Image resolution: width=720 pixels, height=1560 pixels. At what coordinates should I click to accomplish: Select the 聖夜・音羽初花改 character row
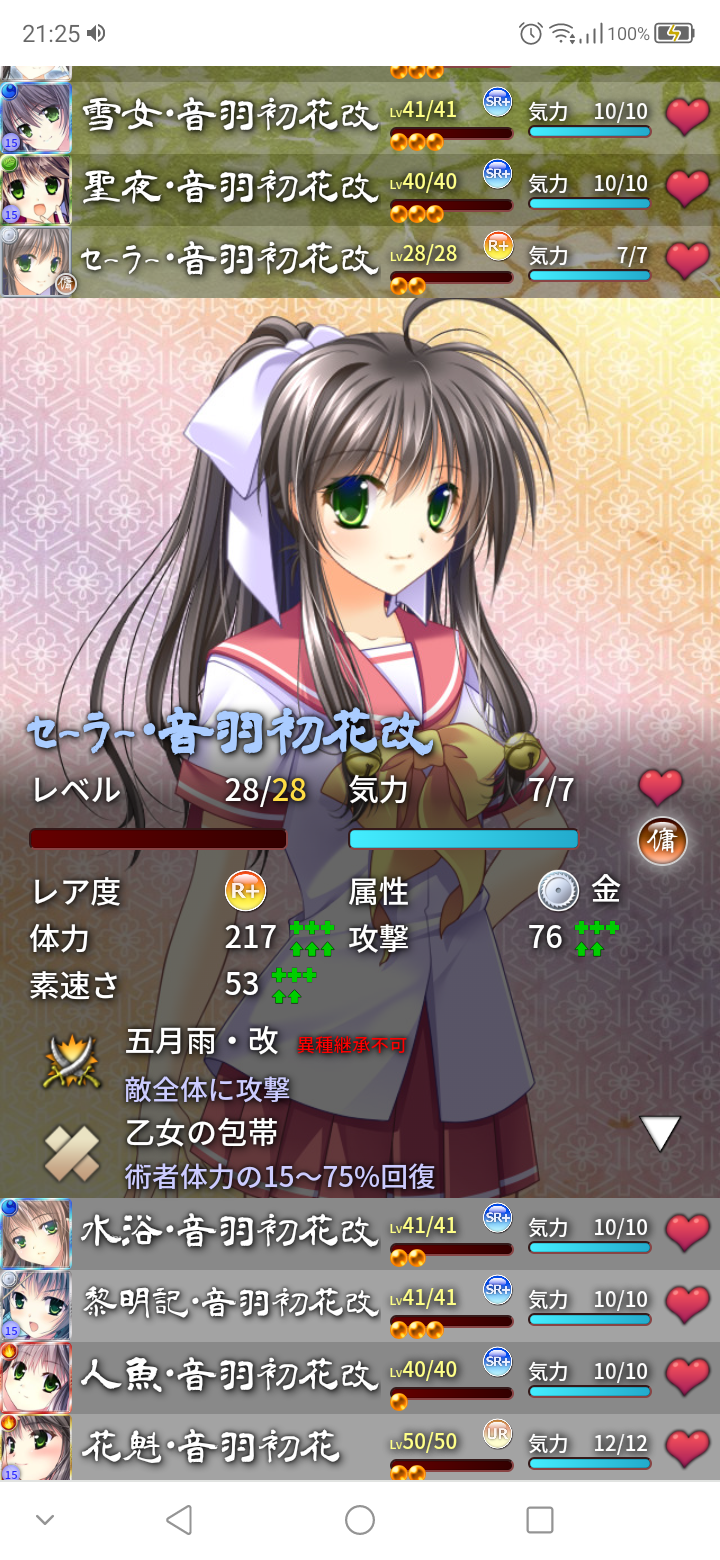pyautogui.click(x=230, y=189)
